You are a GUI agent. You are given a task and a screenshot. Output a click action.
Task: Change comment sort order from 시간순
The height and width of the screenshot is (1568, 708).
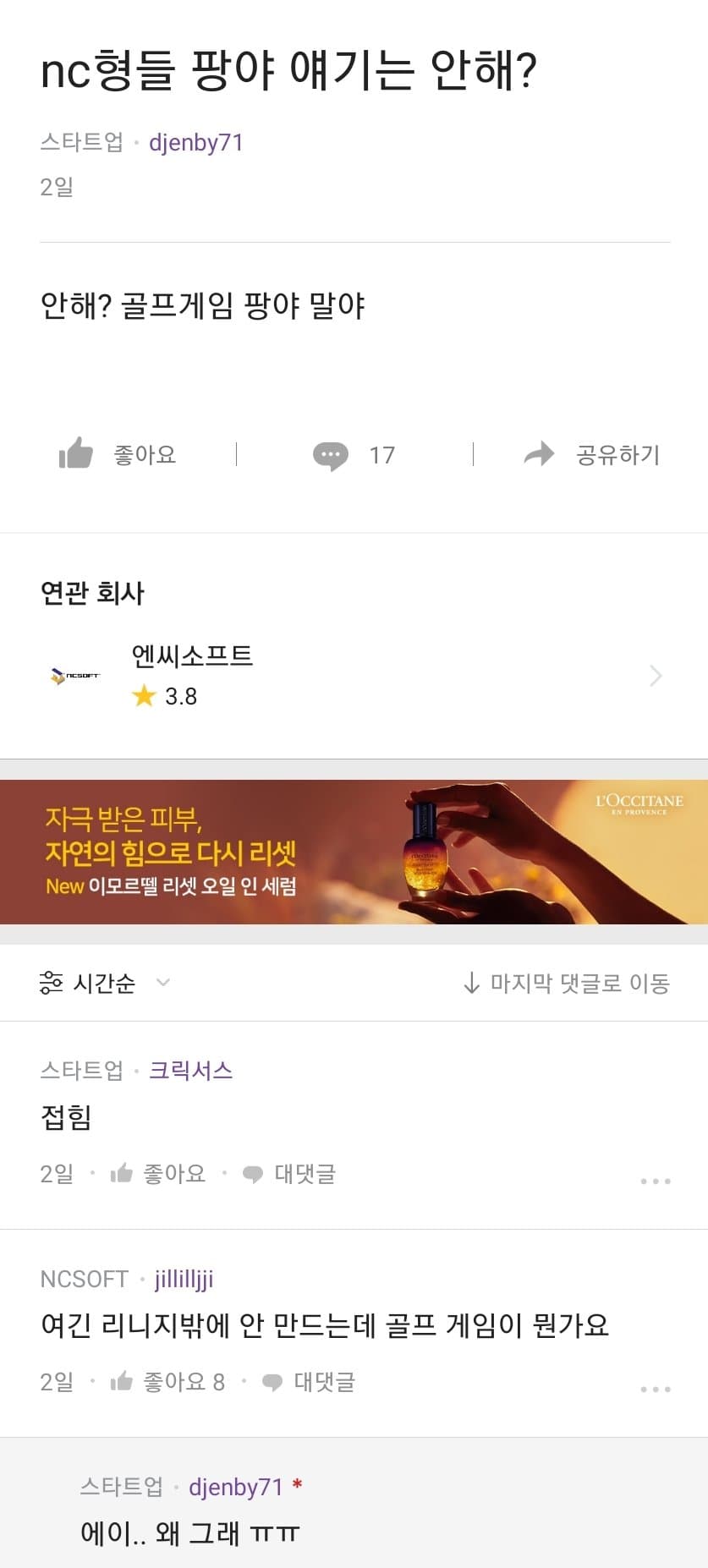[105, 983]
